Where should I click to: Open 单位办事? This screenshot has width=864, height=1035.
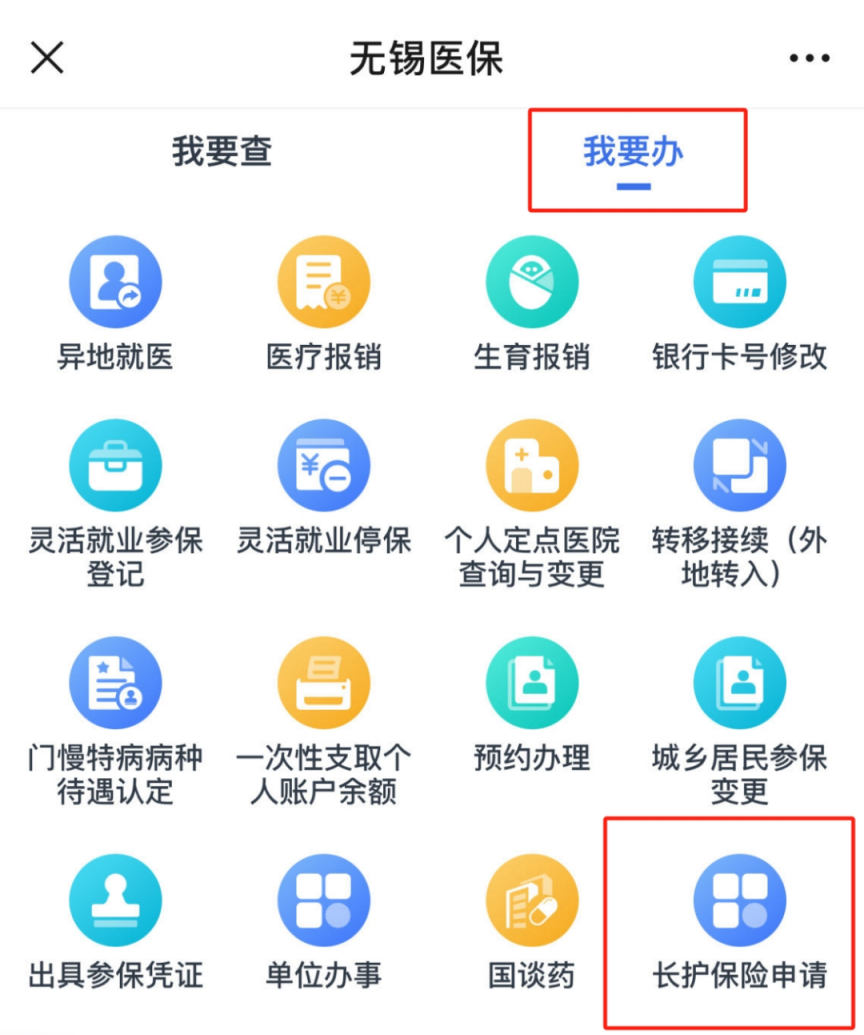[323, 901]
